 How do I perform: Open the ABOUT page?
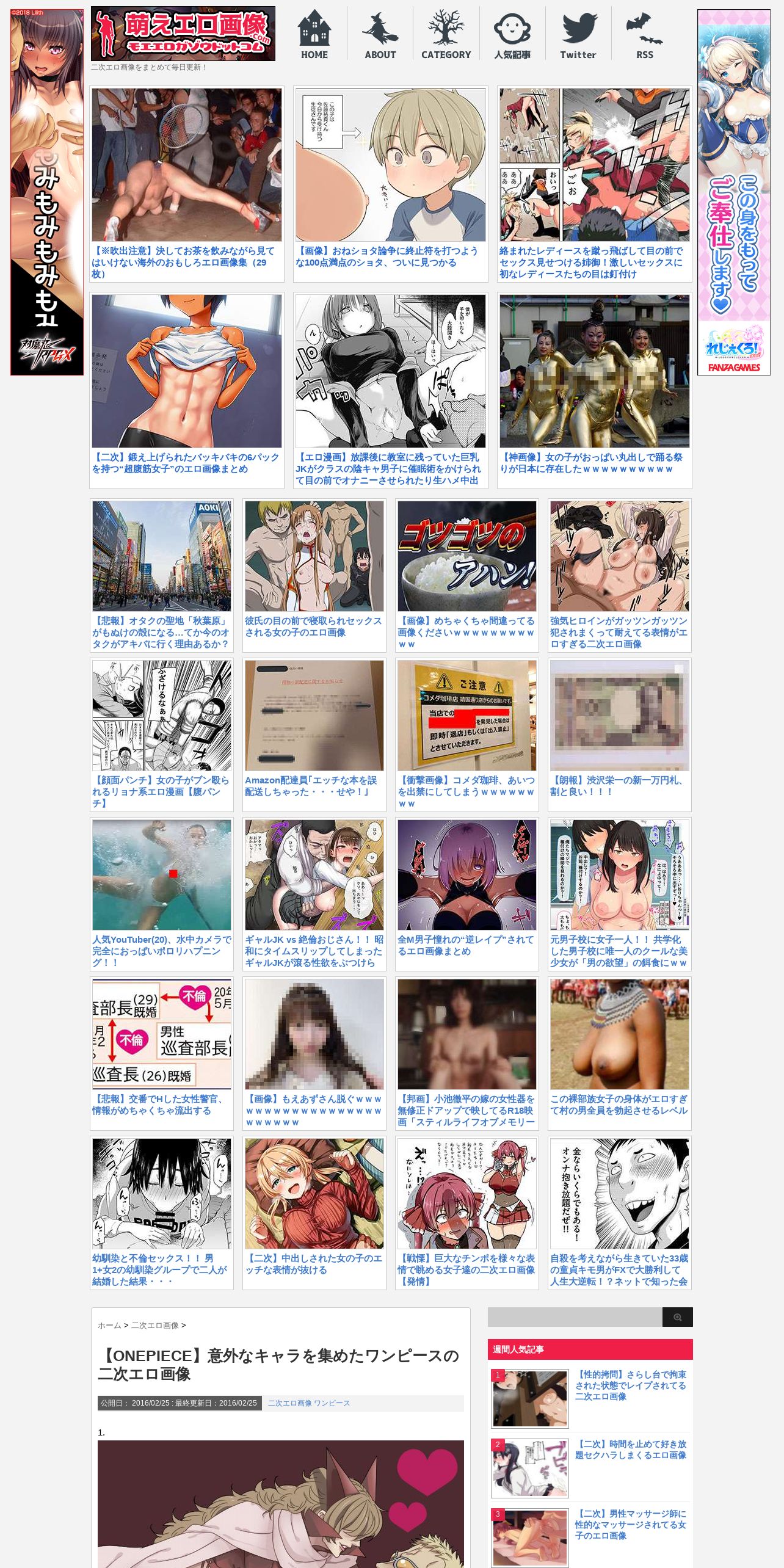(x=380, y=34)
